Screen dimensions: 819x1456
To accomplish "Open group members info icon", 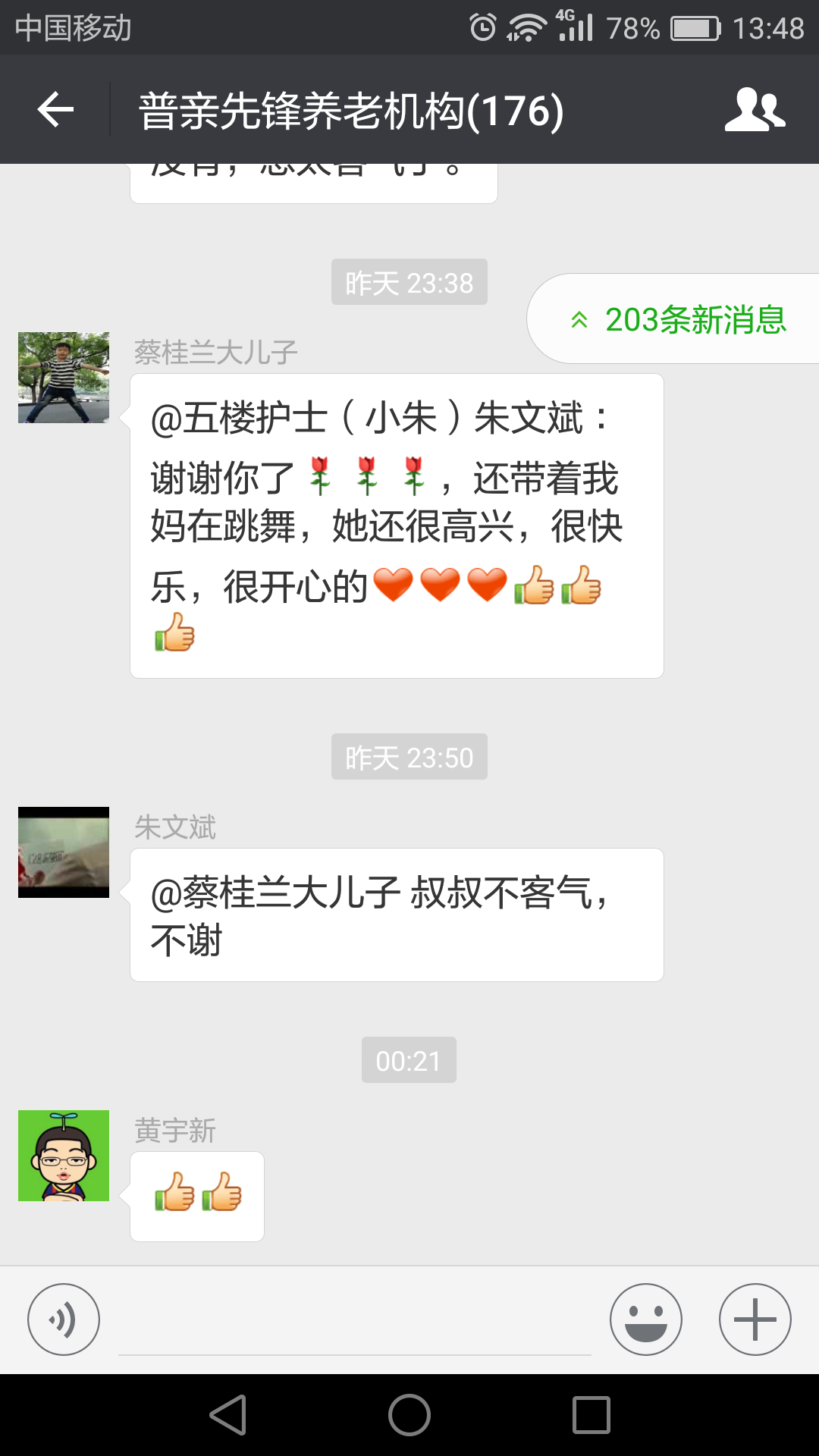I will 755,110.
